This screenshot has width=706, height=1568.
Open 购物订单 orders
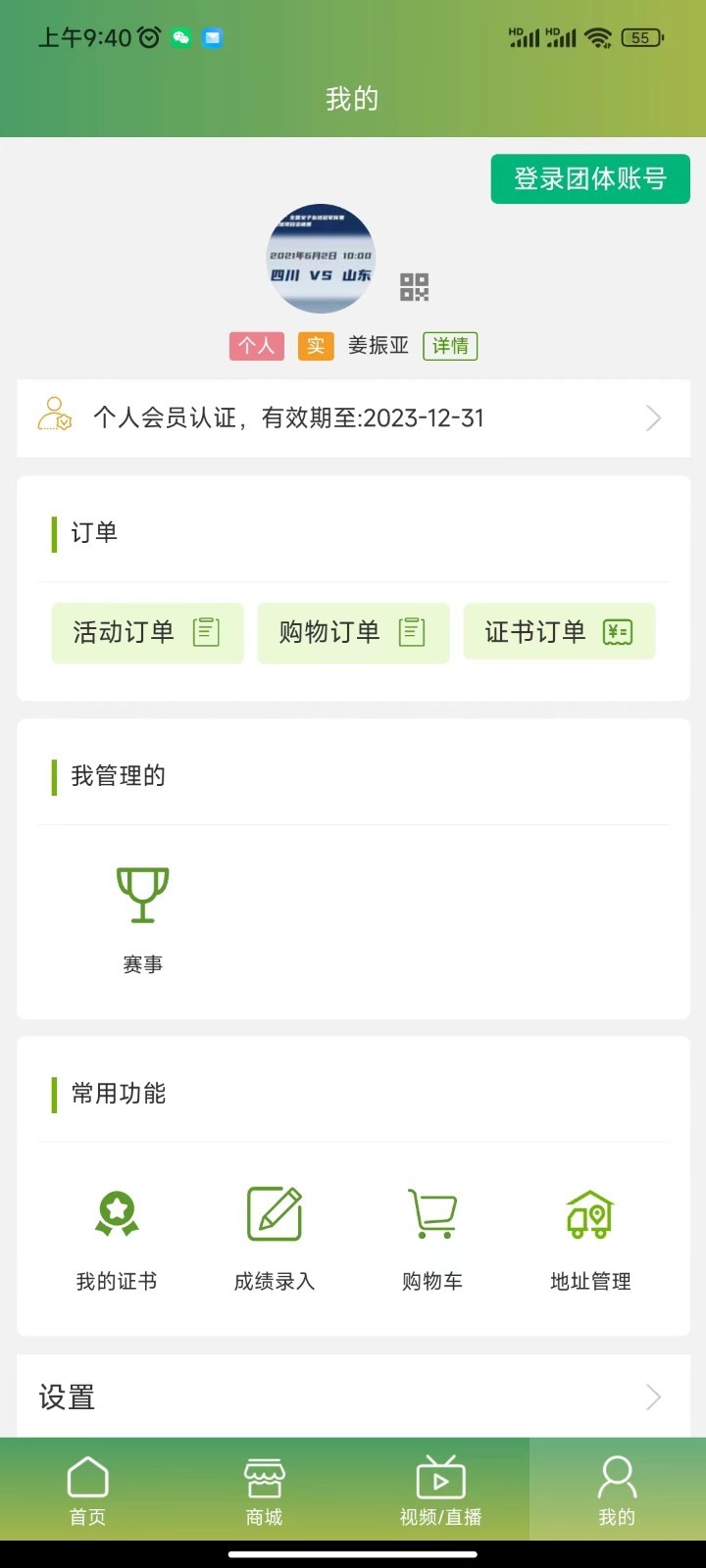(353, 632)
